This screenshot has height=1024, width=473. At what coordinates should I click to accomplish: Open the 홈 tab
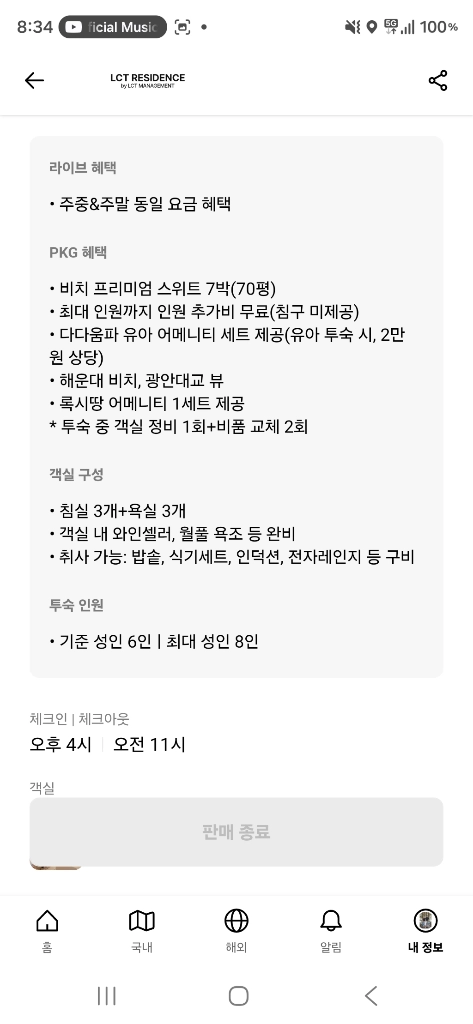point(47,931)
